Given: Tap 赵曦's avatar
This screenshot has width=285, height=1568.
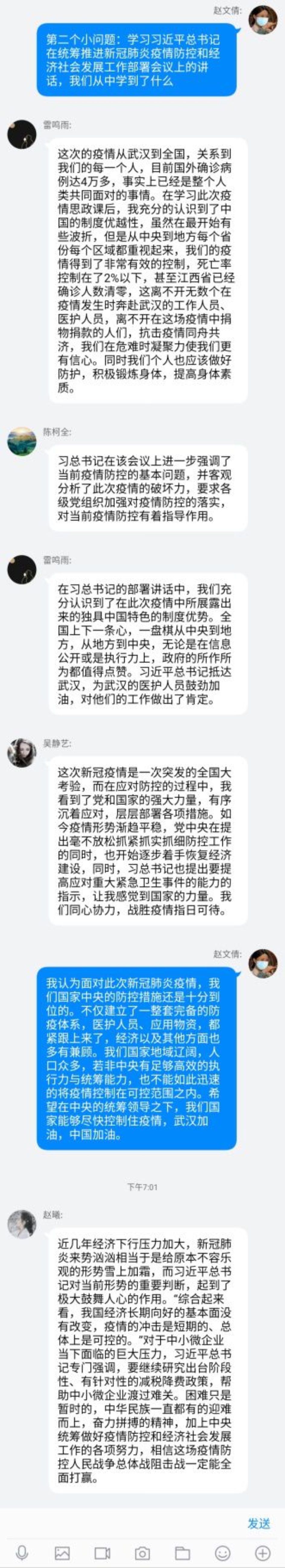Looking at the screenshot, I should point(21,1223).
